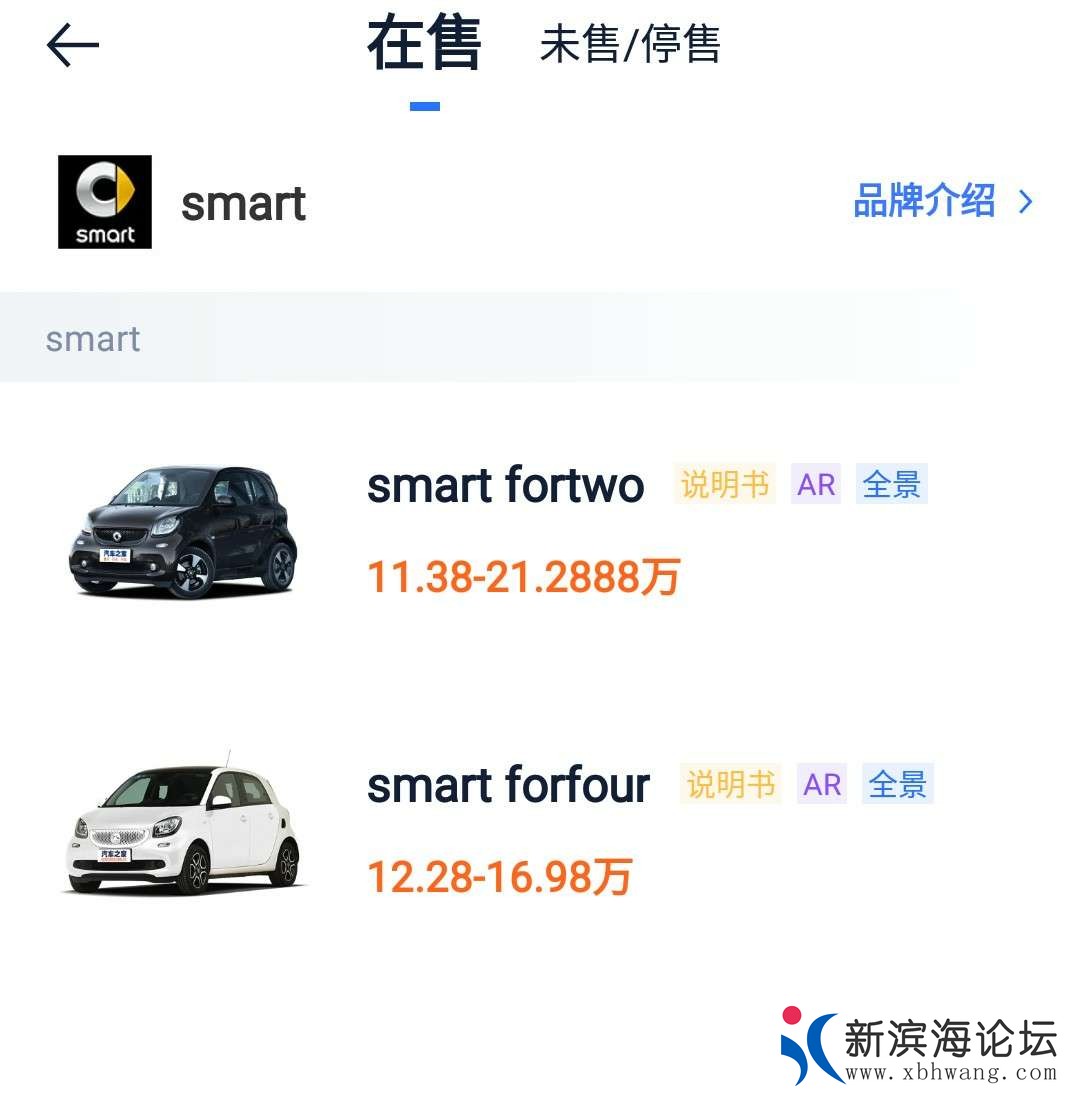
Task: View the 全景 panorama of smart forfour
Action: [x=897, y=785]
